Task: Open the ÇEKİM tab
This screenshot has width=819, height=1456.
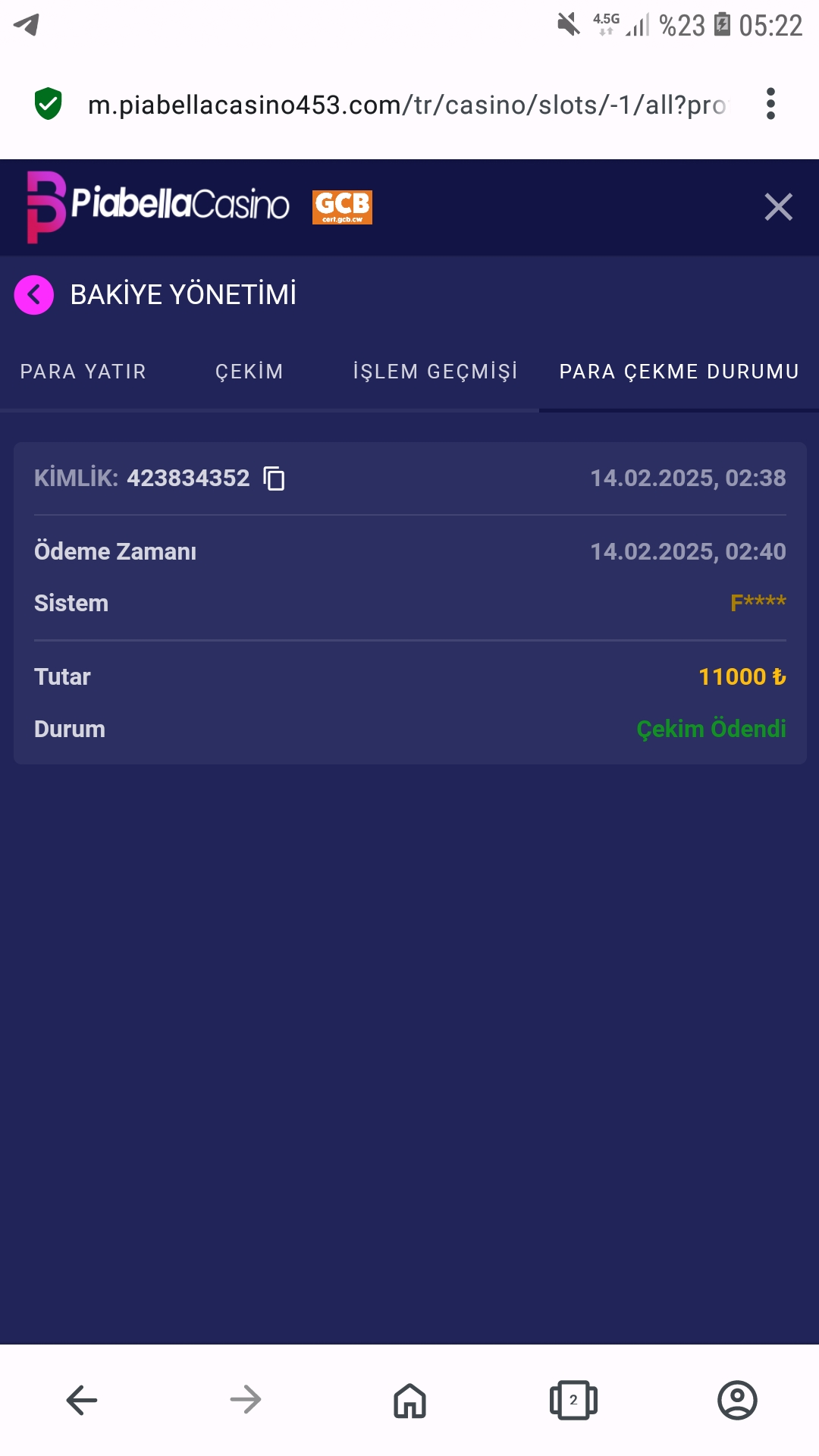Action: pyautogui.click(x=249, y=372)
